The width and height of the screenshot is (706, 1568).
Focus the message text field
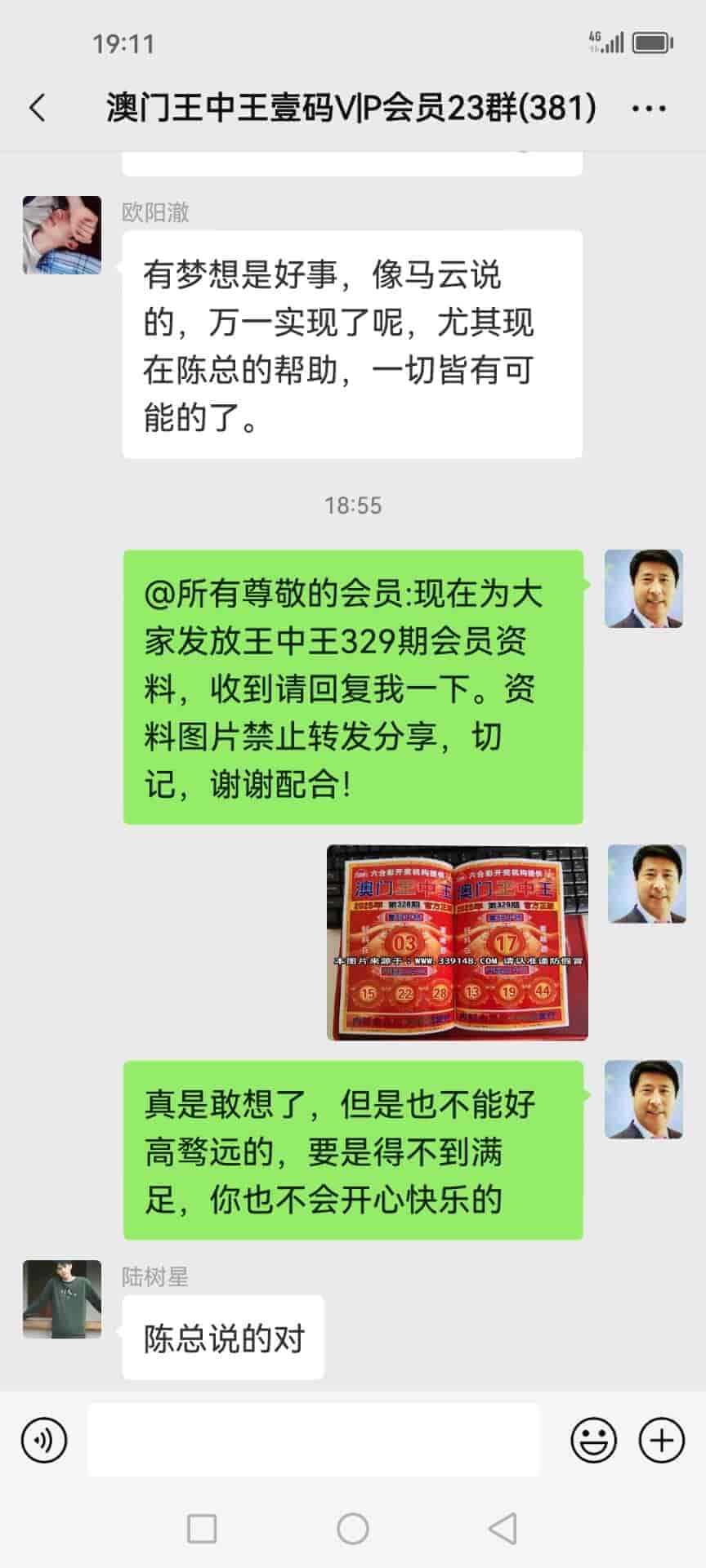tap(314, 1440)
